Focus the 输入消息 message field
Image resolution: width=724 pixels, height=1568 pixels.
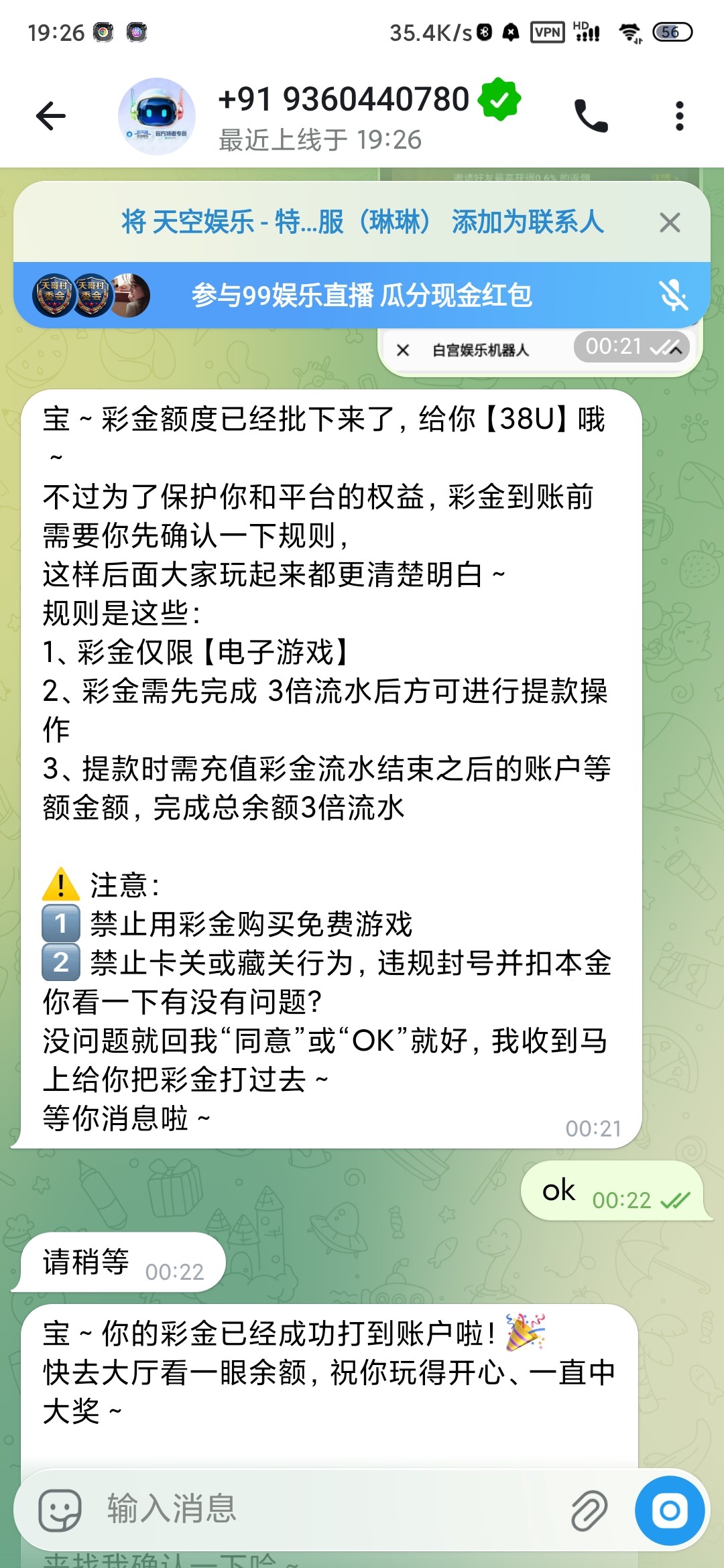point(322,1510)
